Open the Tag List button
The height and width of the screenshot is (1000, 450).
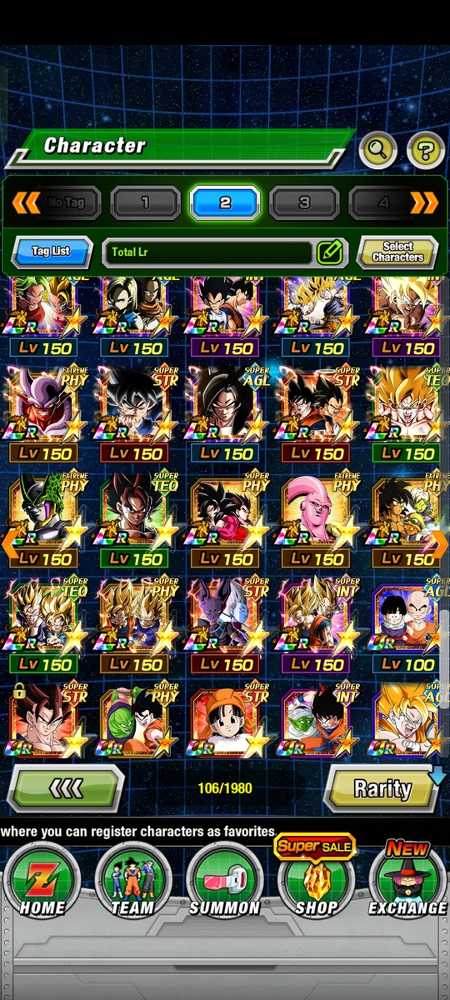click(52, 252)
